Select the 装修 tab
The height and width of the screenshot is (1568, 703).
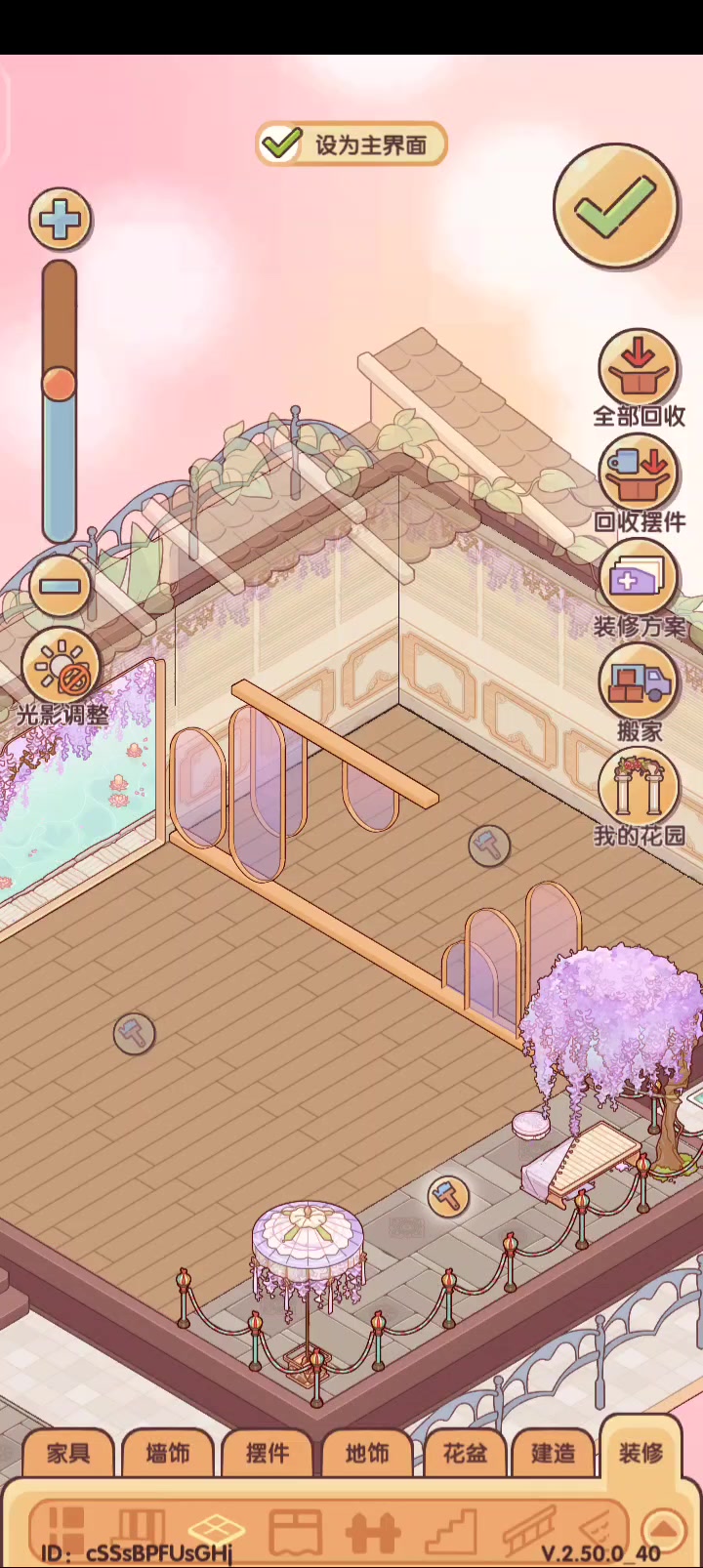641,1452
